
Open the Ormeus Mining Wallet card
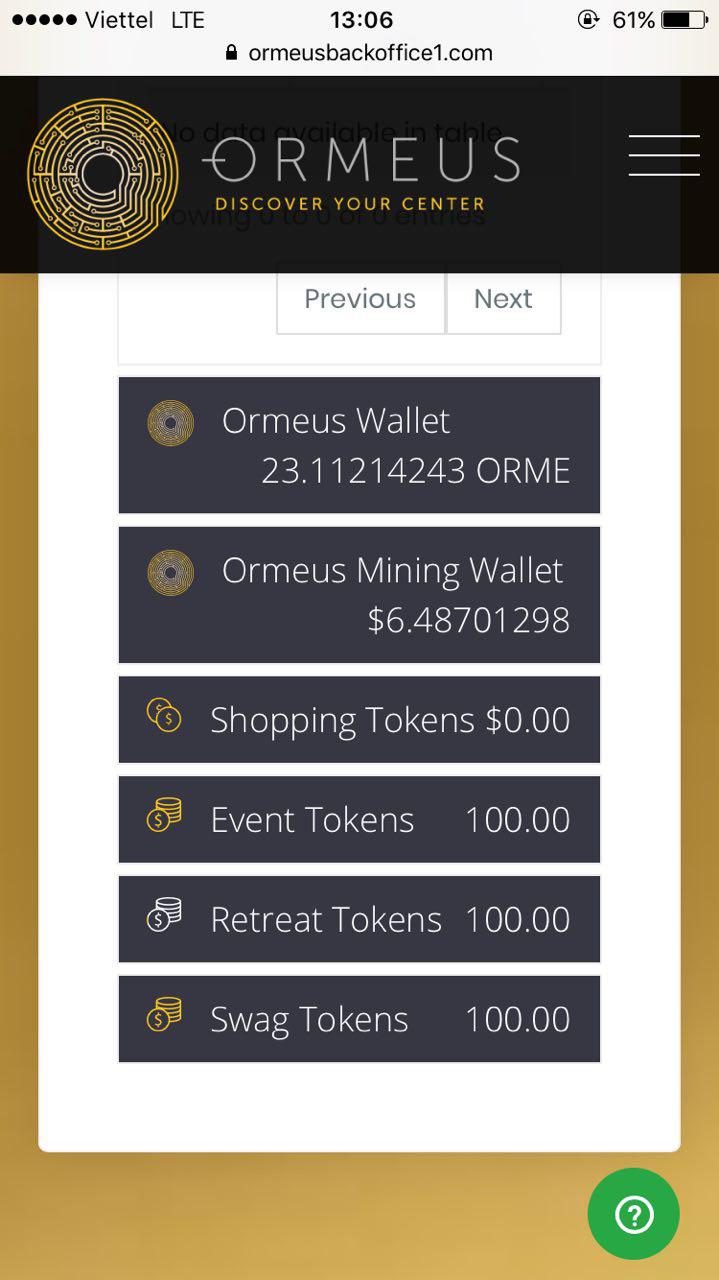tap(359, 595)
